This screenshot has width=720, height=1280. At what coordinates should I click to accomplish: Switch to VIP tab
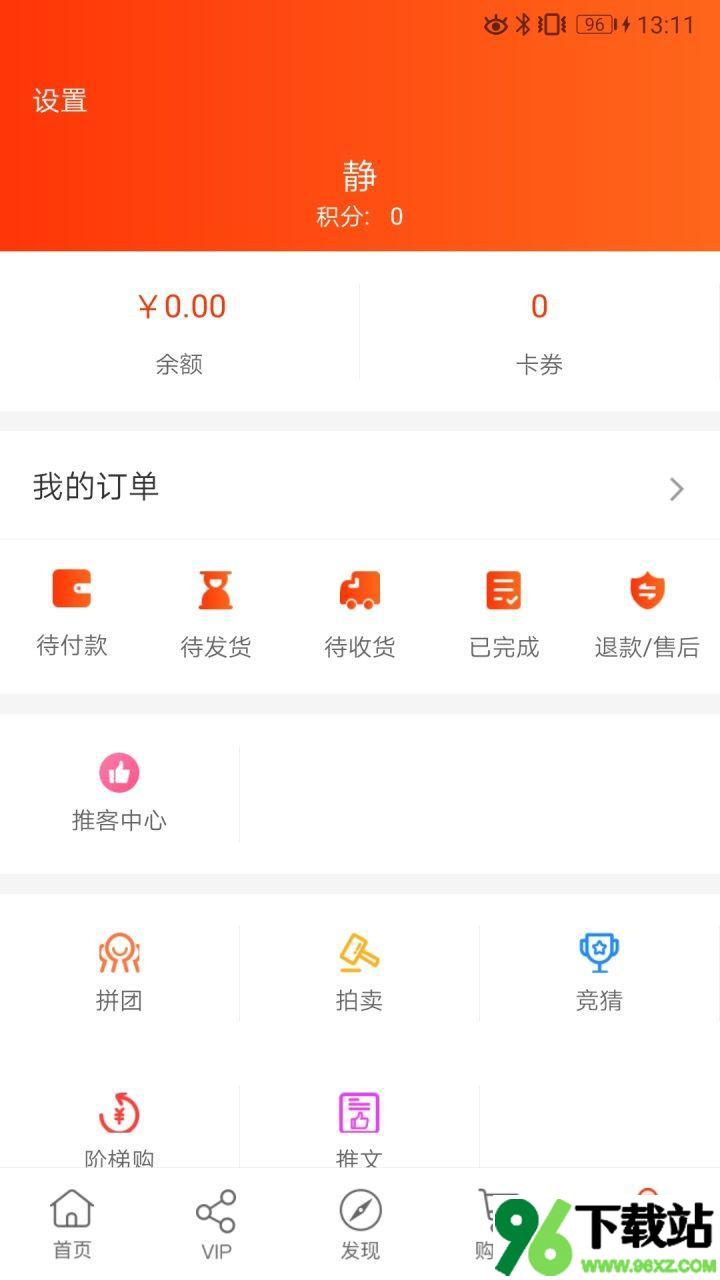[x=216, y=1224]
